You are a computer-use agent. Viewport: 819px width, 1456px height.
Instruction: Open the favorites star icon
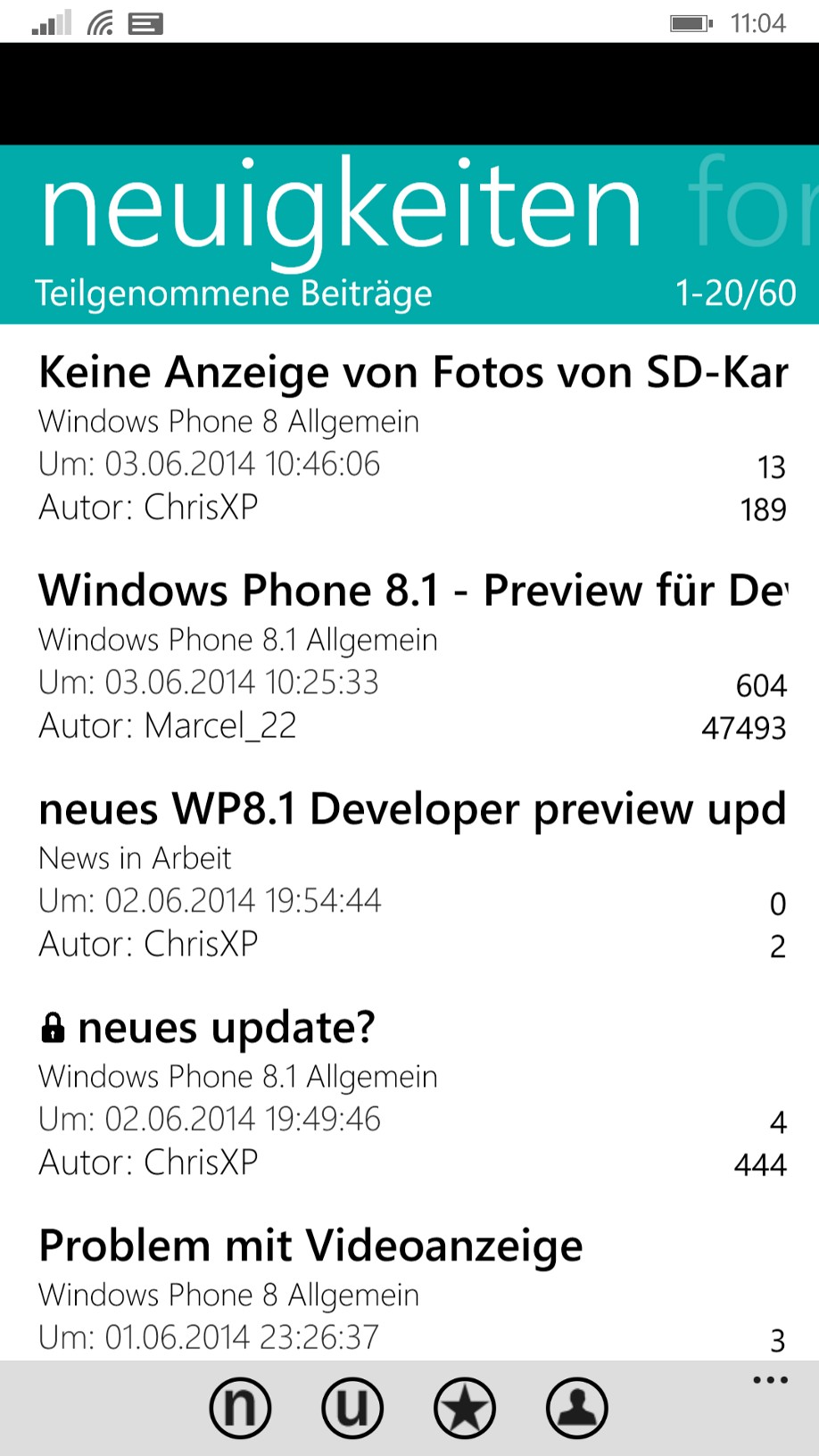coord(465,1408)
